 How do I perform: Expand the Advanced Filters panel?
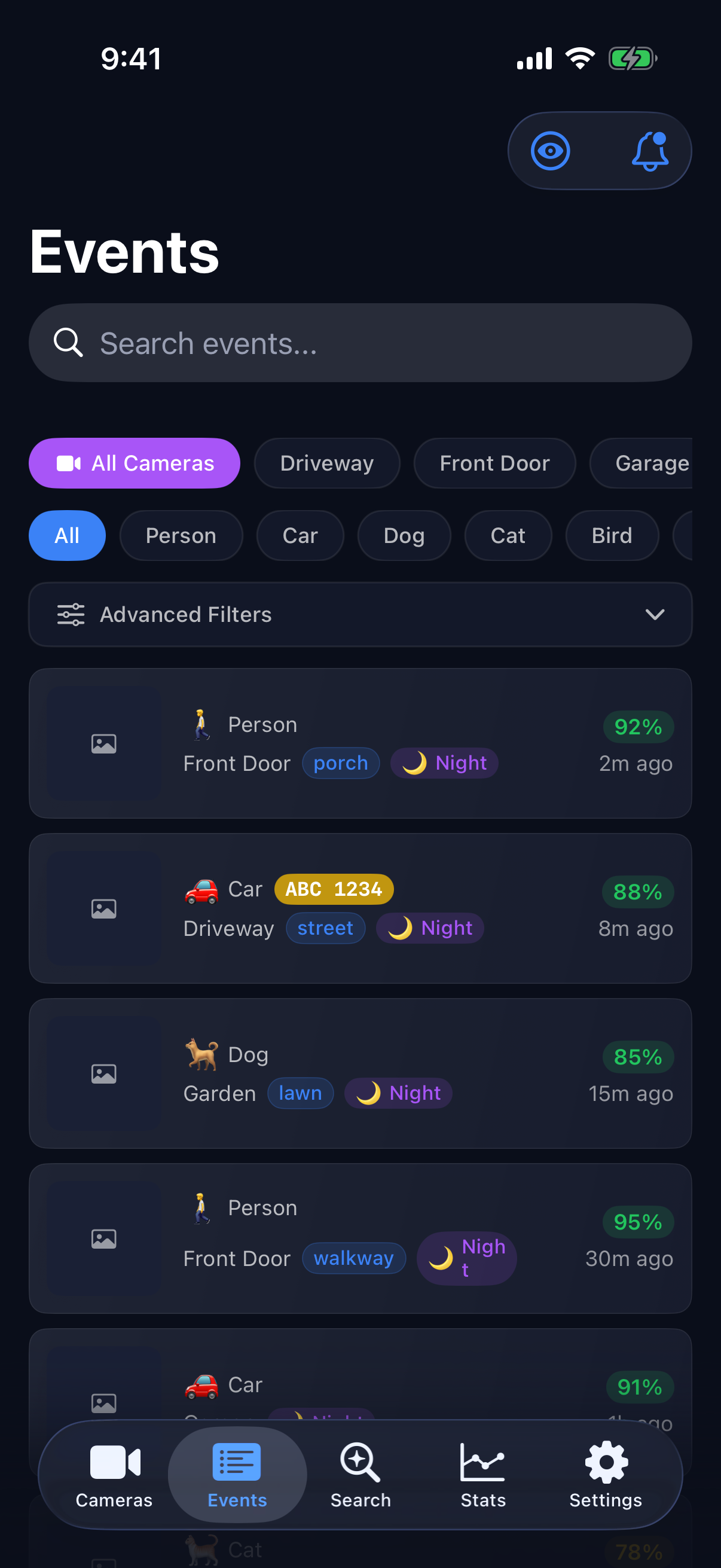tap(655, 614)
